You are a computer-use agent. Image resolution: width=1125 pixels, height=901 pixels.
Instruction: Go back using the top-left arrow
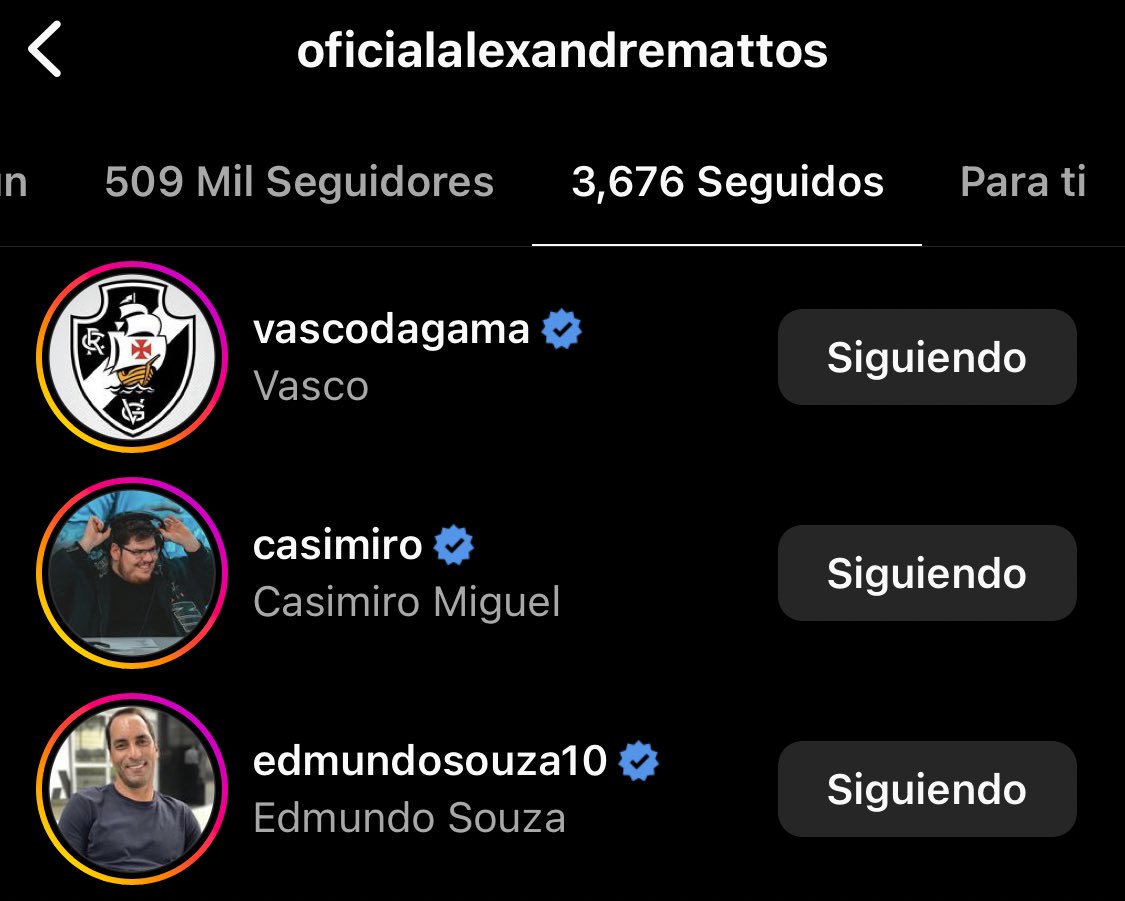[x=46, y=52]
